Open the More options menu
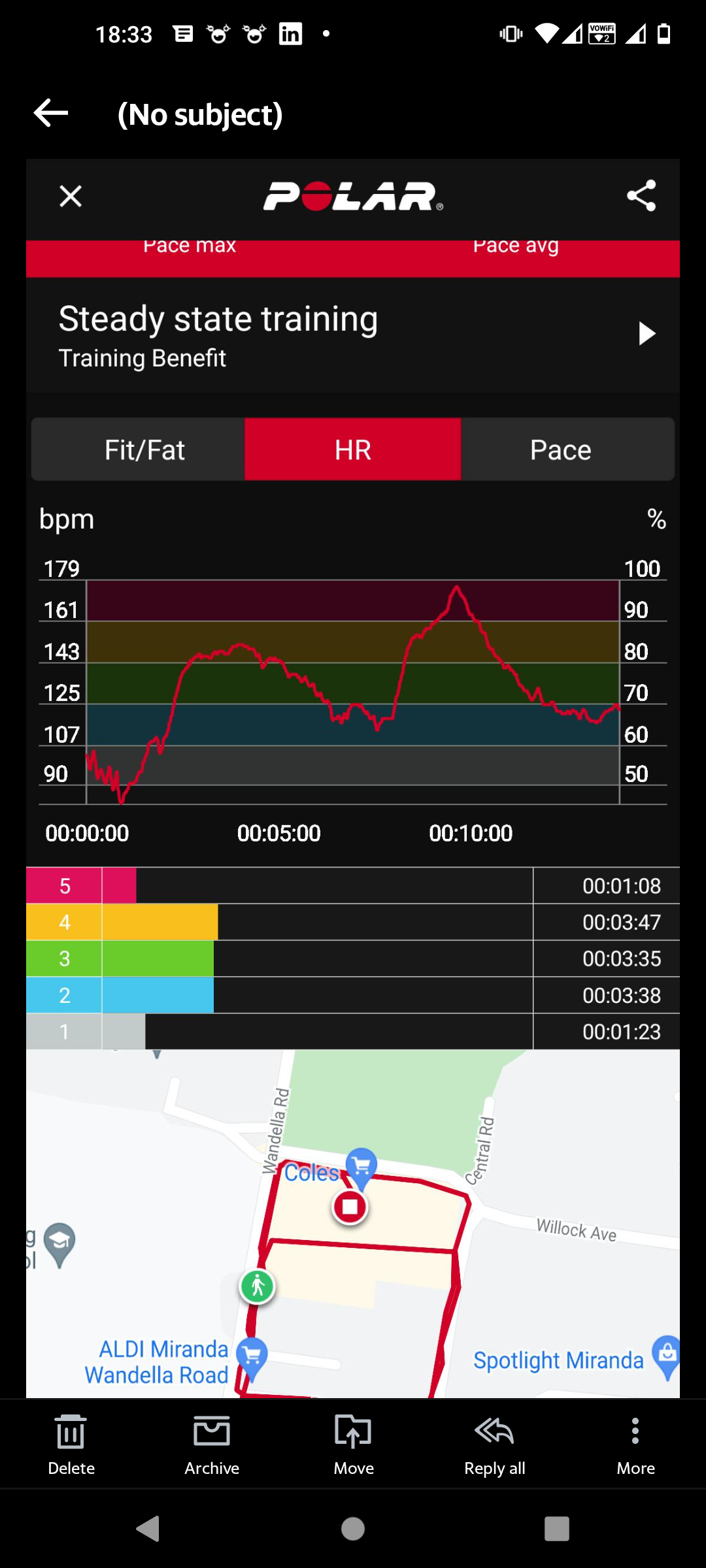The image size is (706, 1568). point(635,1444)
